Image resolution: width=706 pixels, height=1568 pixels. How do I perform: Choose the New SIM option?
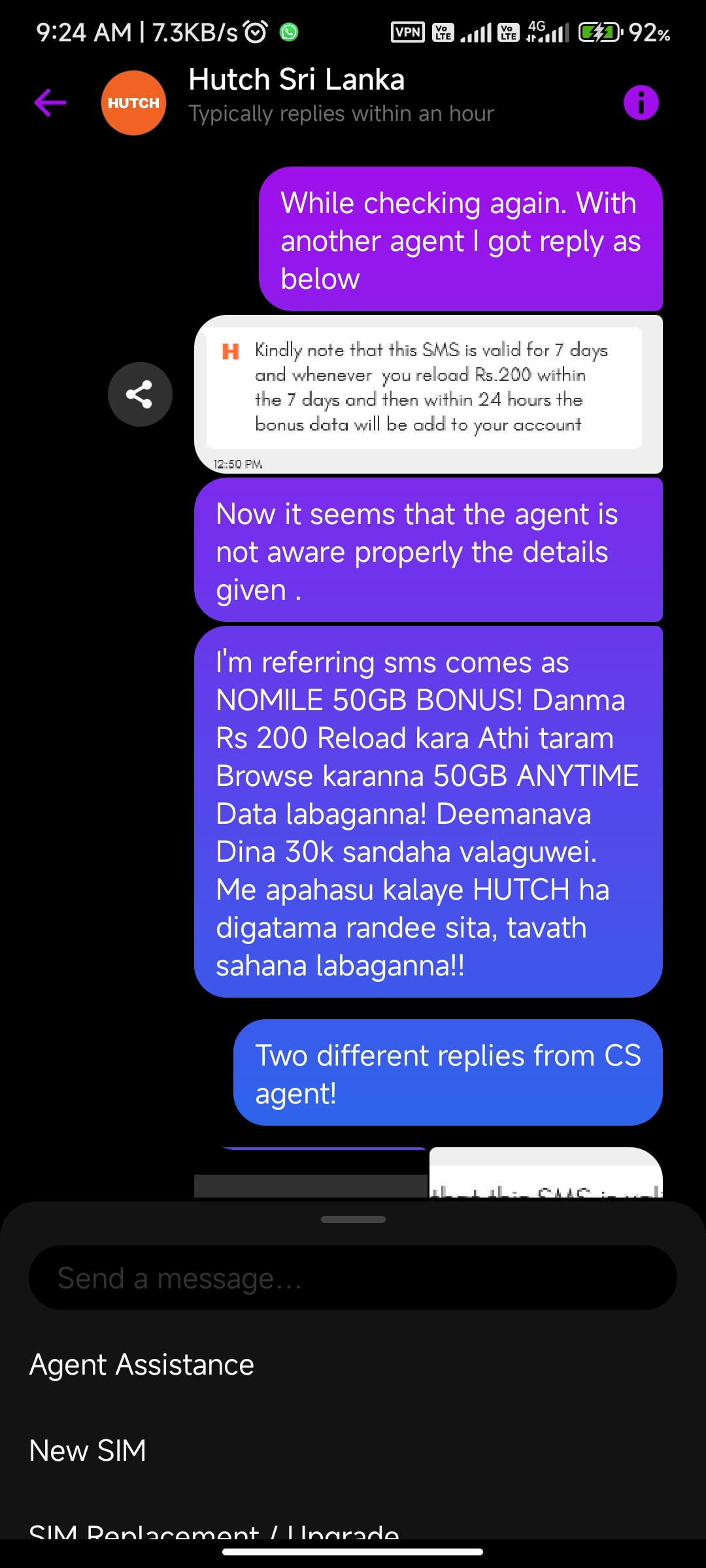tap(88, 1450)
